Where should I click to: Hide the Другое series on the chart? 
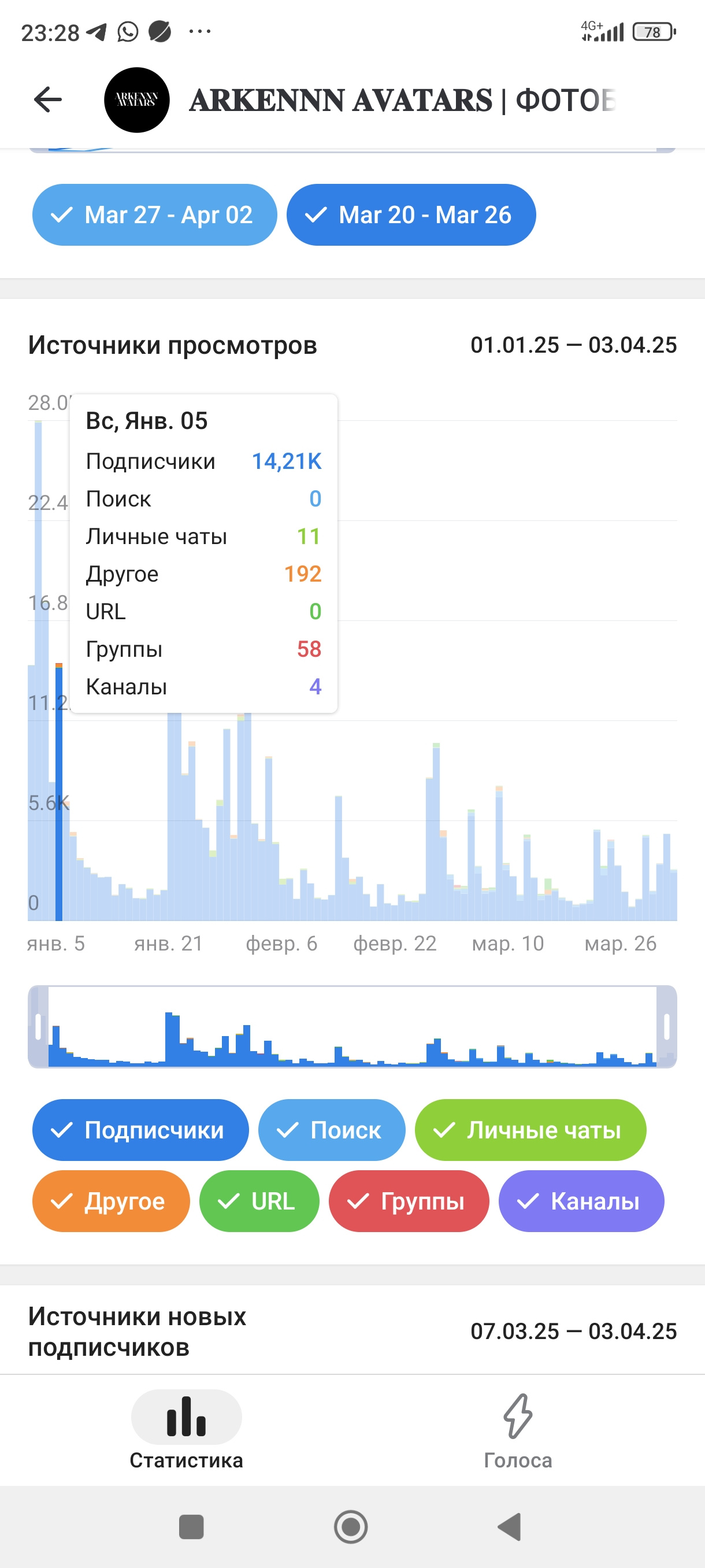coord(111,1201)
